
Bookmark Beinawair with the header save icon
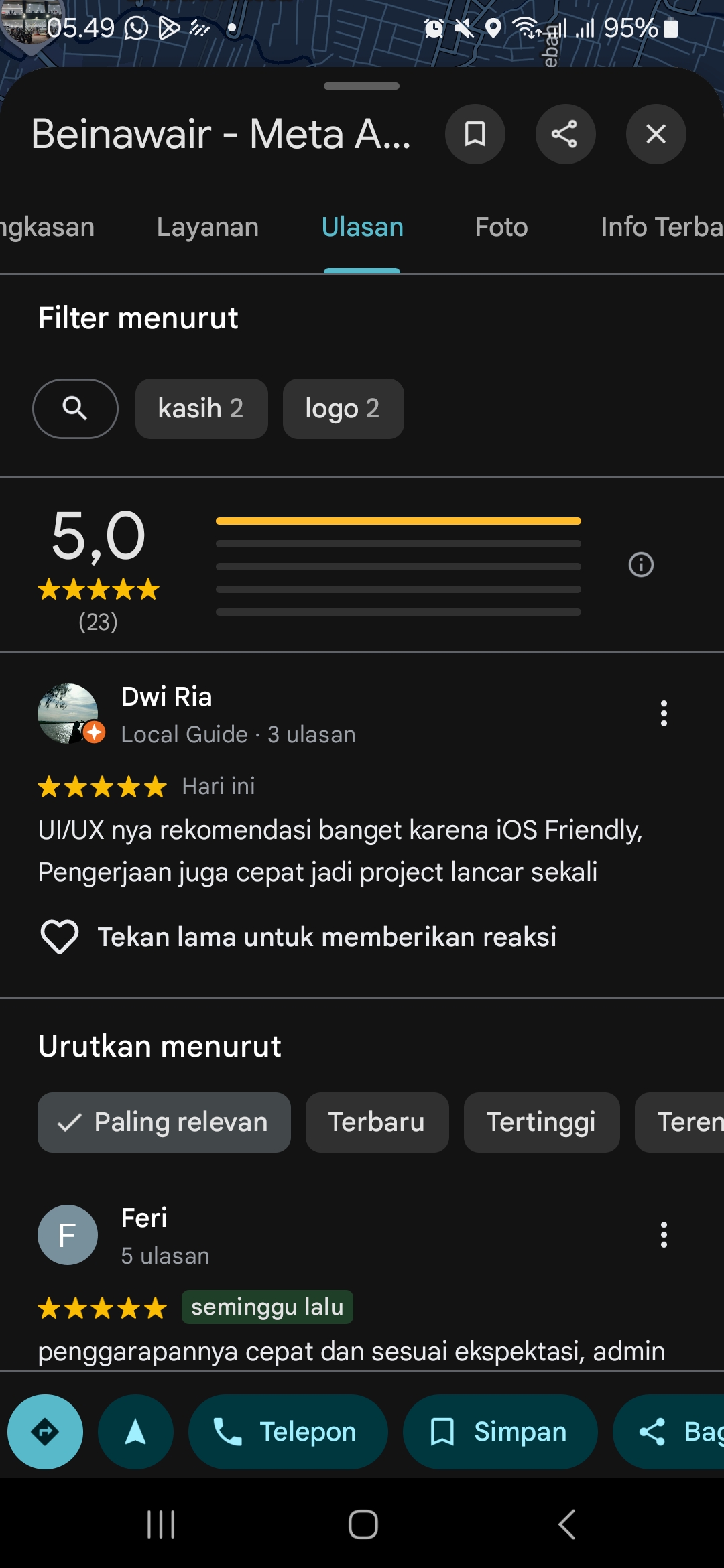475,134
